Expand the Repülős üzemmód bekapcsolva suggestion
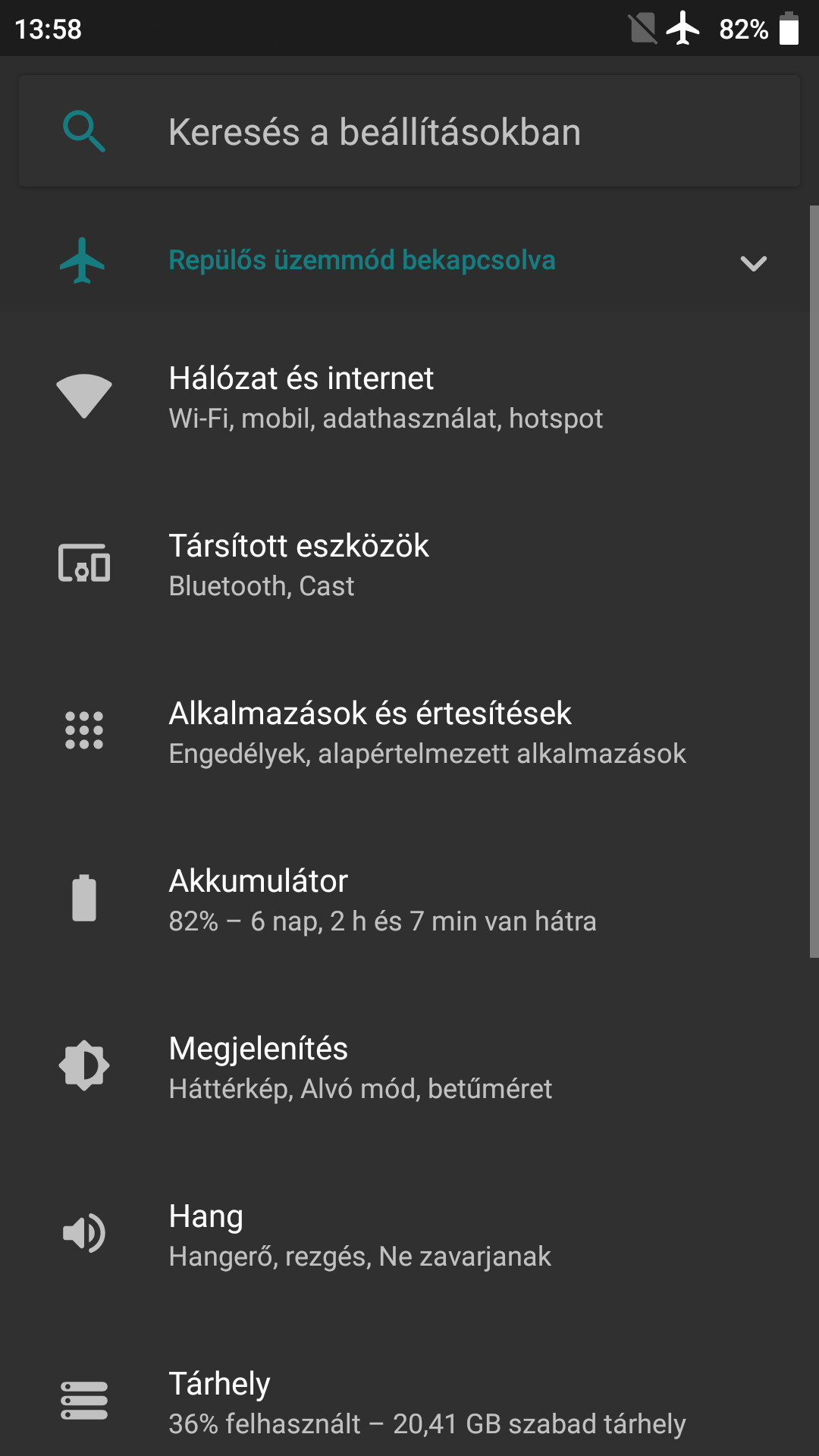This screenshot has width=819, height=1456. pyautogui.click(x=753, y=262)
